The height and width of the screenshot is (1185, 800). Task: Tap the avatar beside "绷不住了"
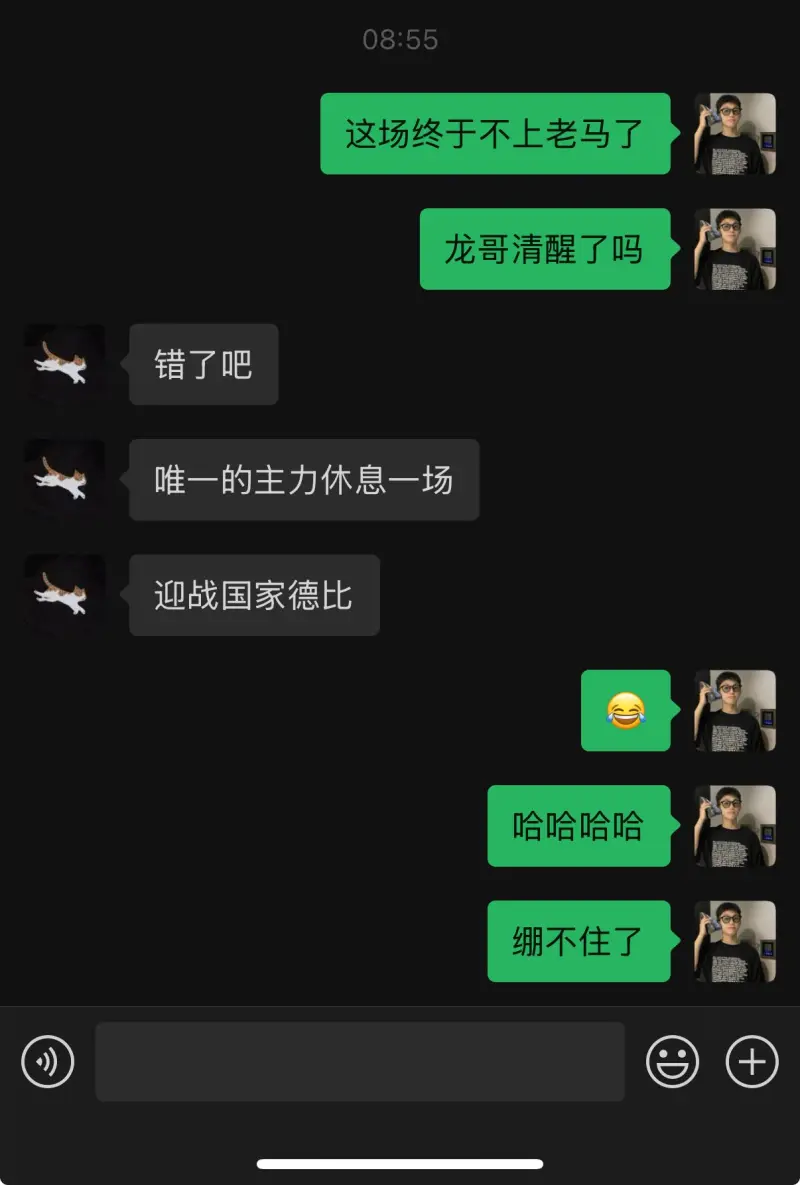pos(735,941)
